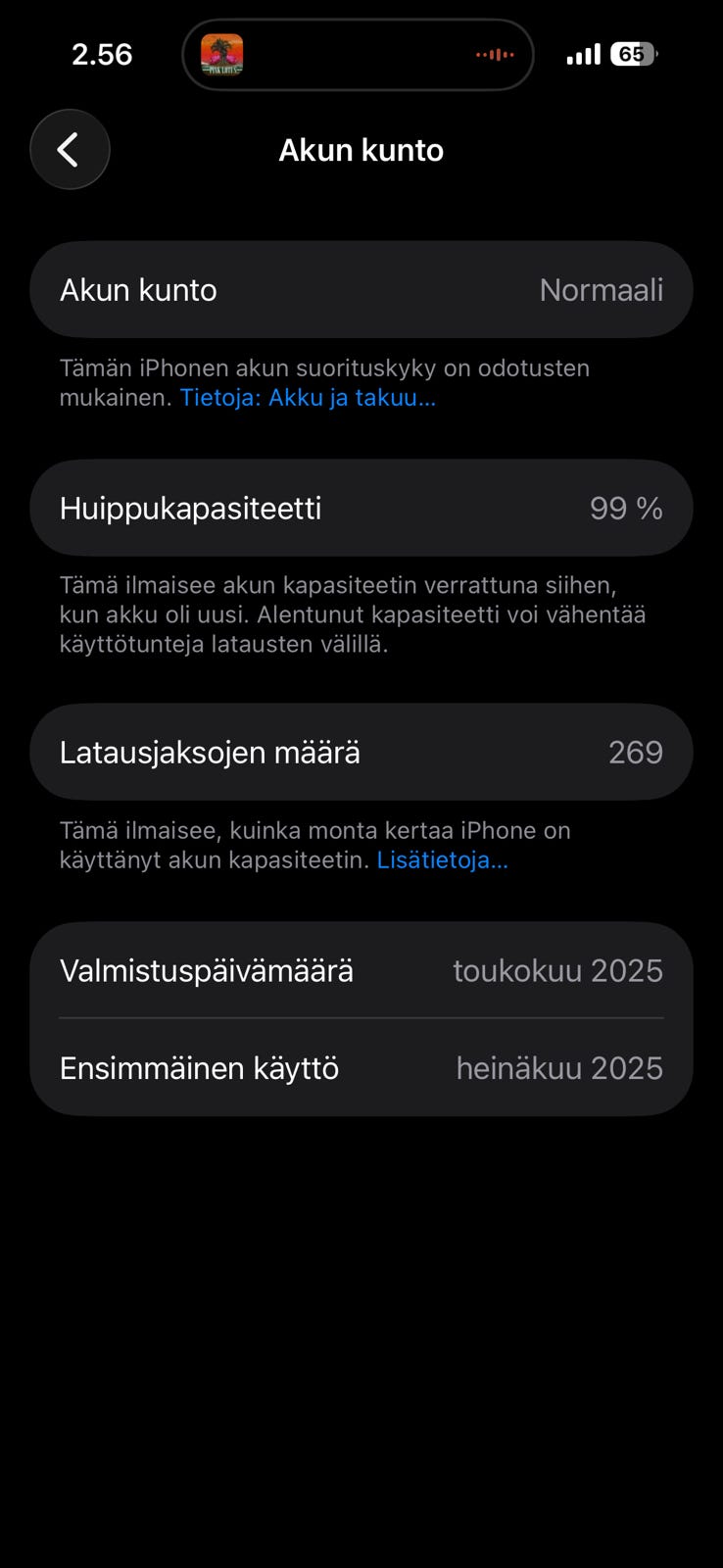Viewport: 723px width, 1568px height.
Task: Tap the Akun kunto page title
Action: [x=361, y=149]
